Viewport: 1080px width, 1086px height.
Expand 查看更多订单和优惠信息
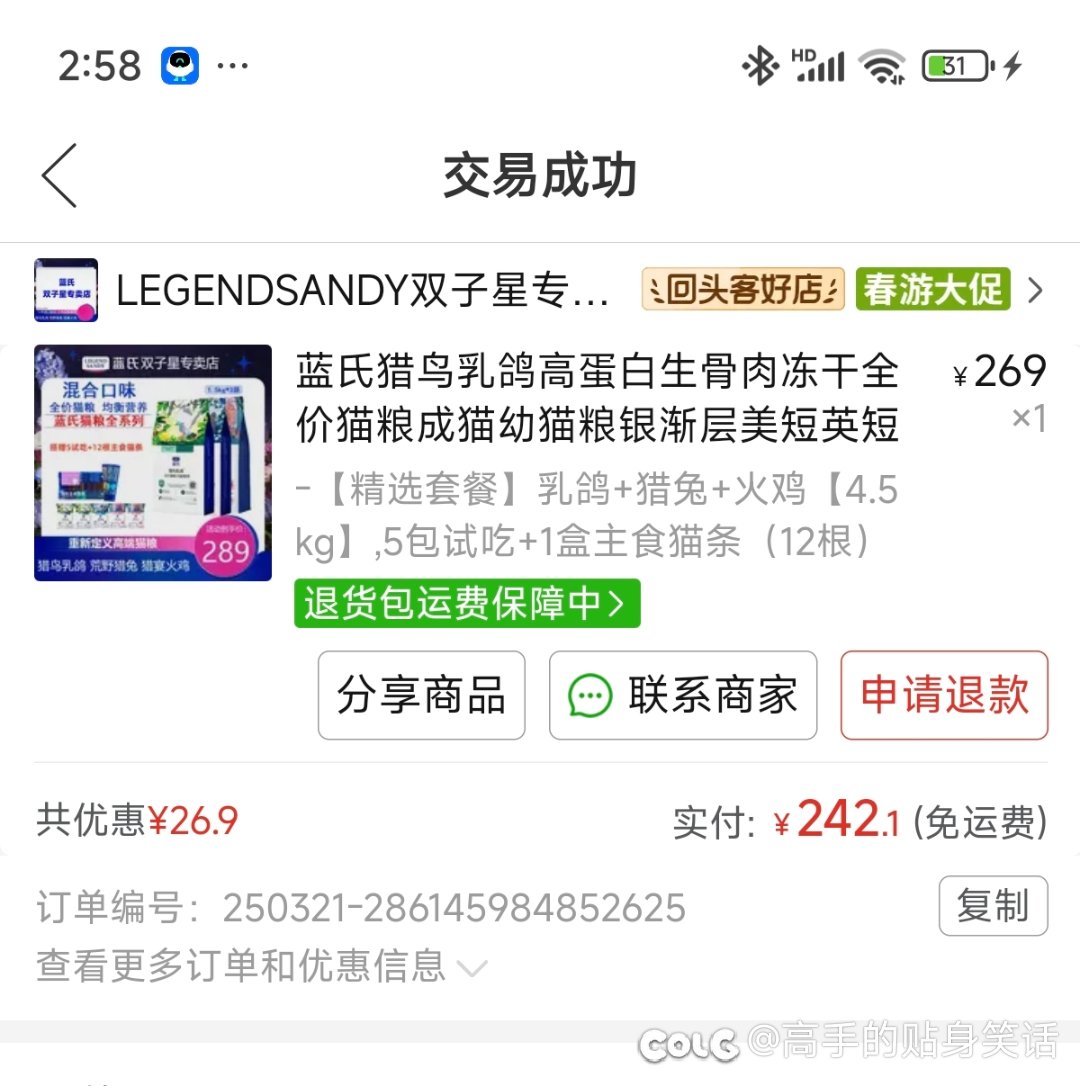tap(260, 966)
